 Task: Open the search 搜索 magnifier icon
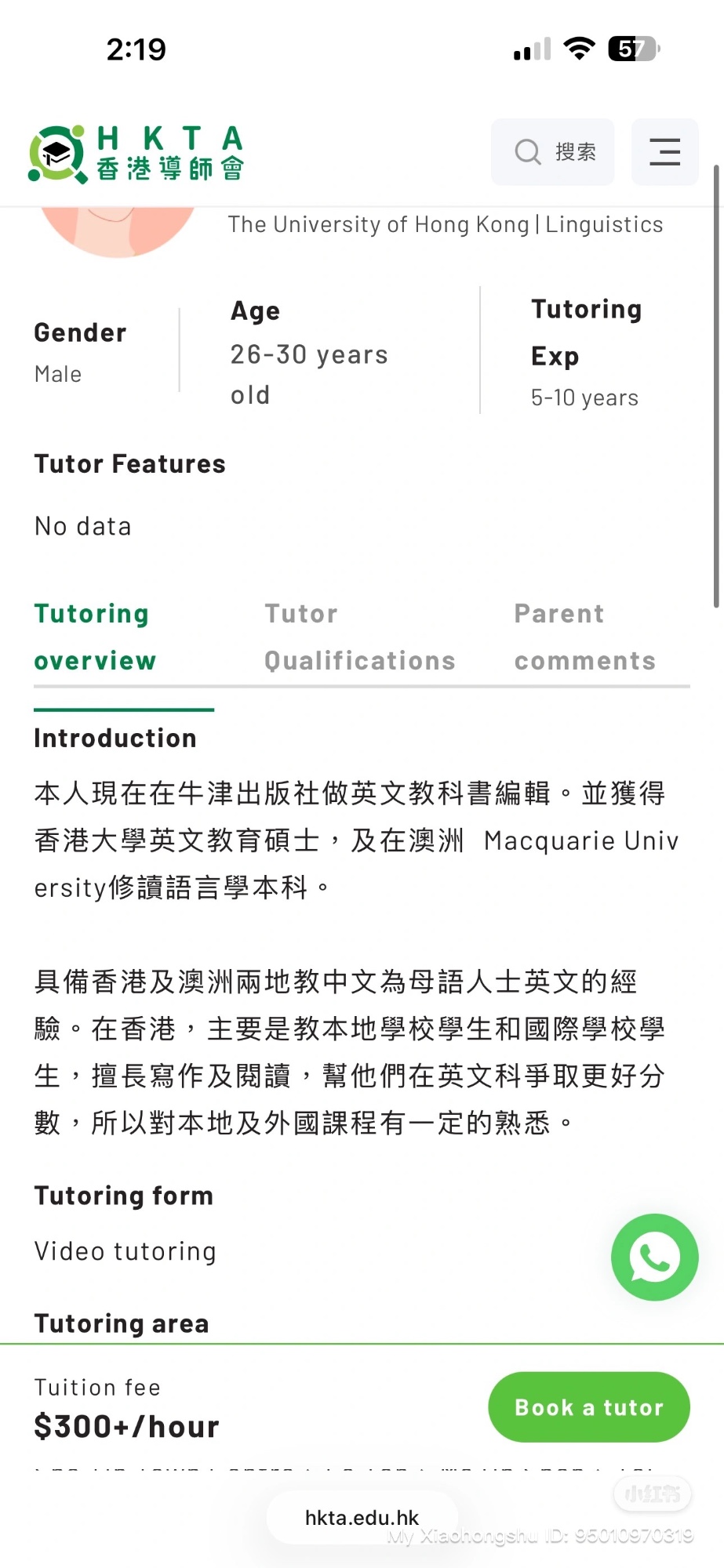(x=526, y=151)
